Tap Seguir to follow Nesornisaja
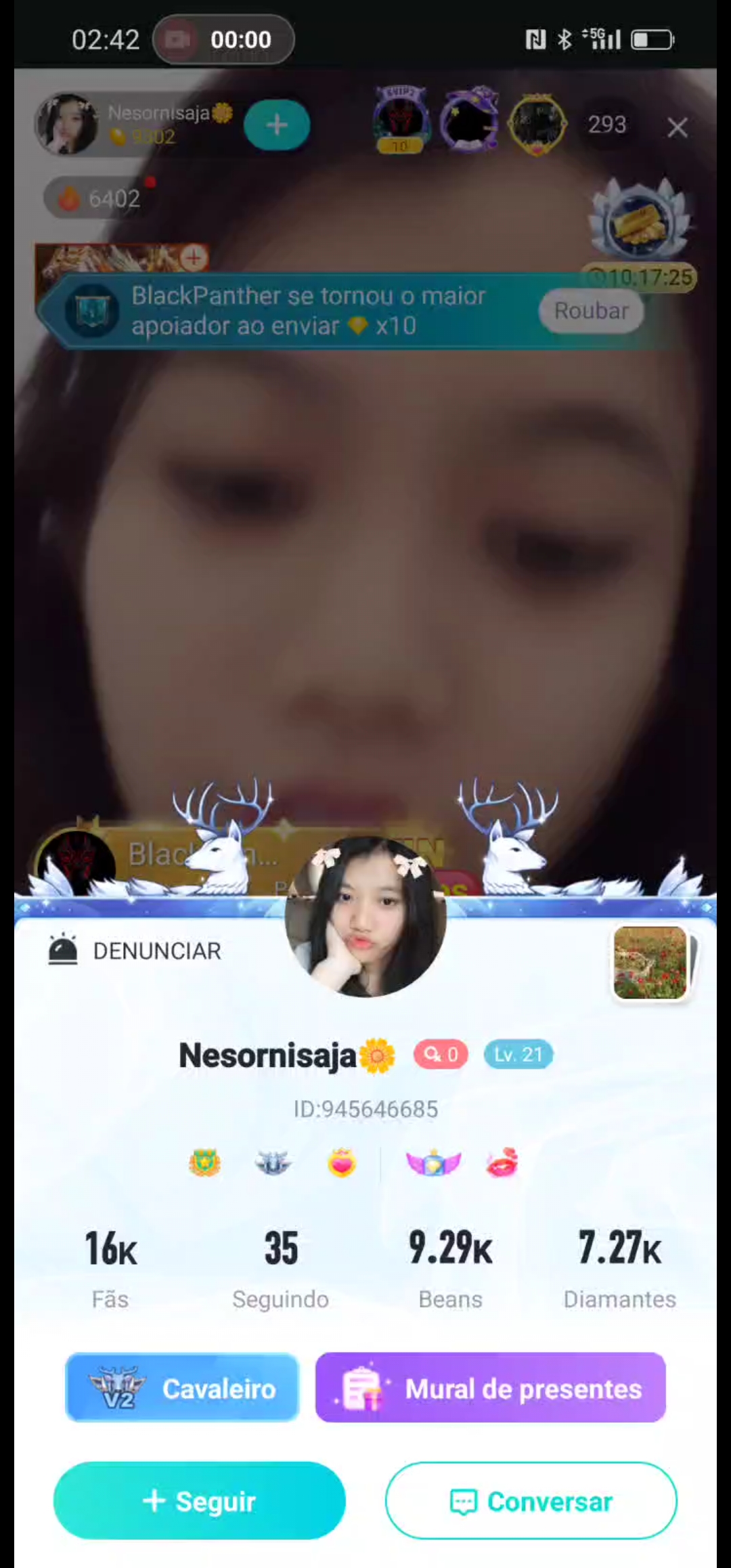 point(199,1501)
